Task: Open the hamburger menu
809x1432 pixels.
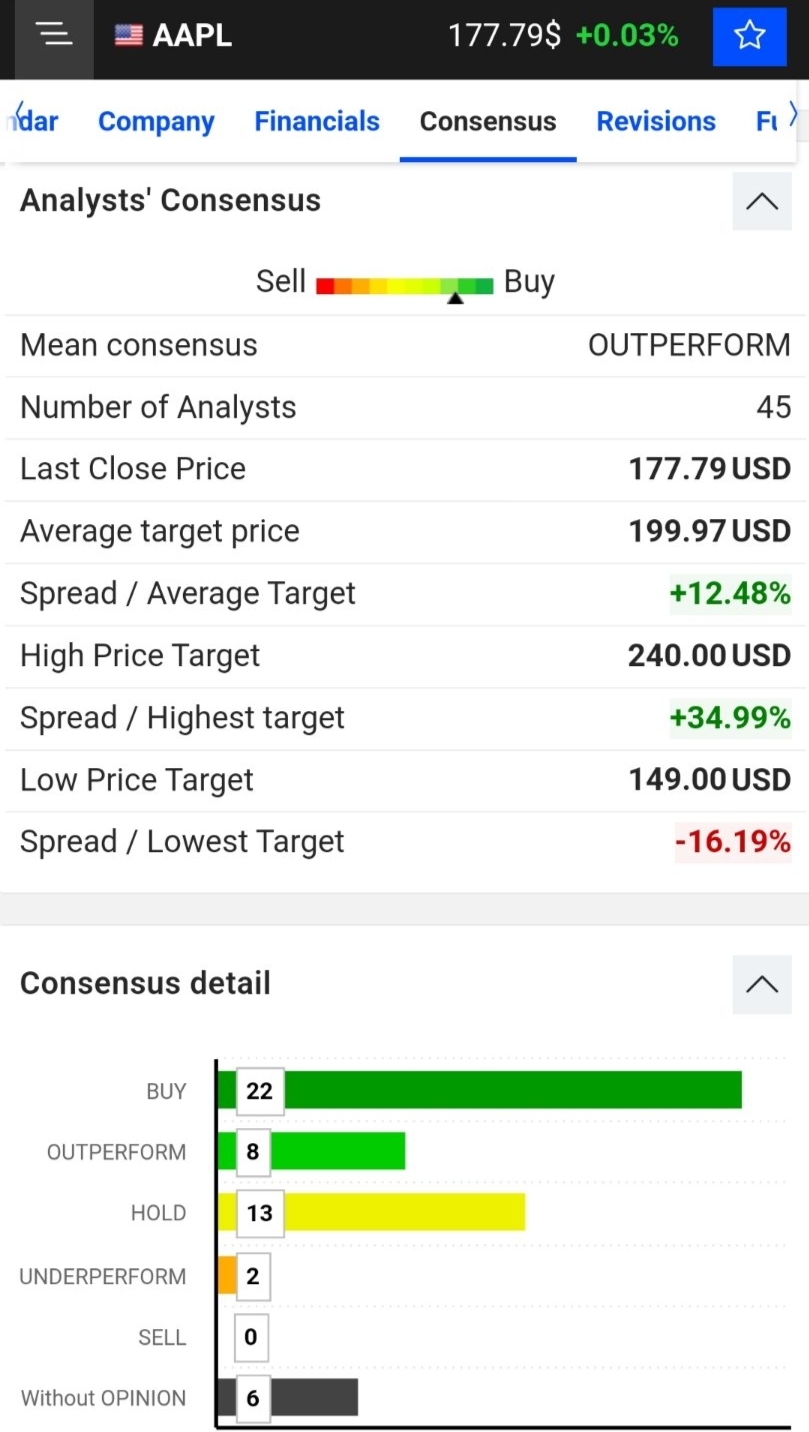Action: point(54,36)
